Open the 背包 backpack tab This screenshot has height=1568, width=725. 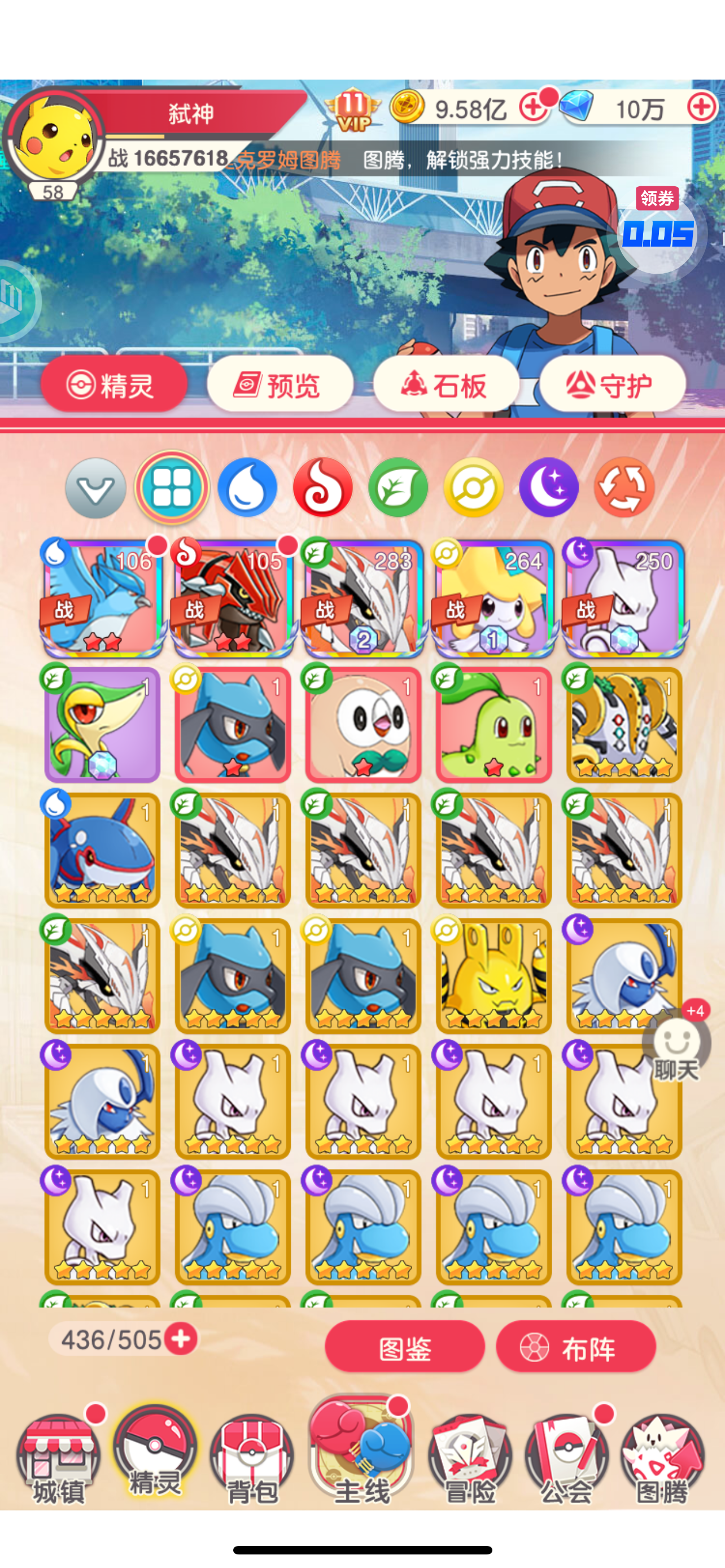tap(252, 1457)
